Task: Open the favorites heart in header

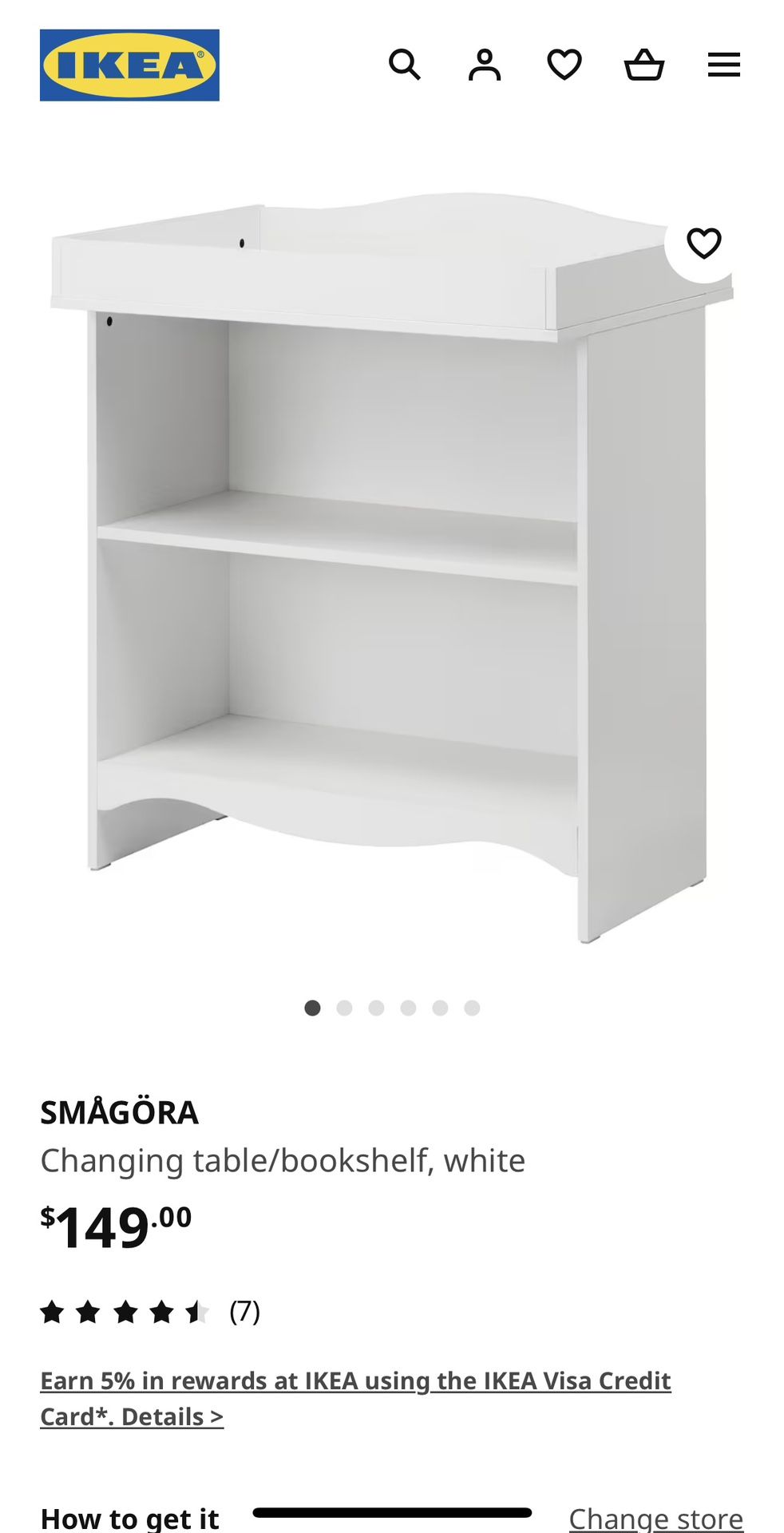Action: pyautogui.click(x=564, y=65)
